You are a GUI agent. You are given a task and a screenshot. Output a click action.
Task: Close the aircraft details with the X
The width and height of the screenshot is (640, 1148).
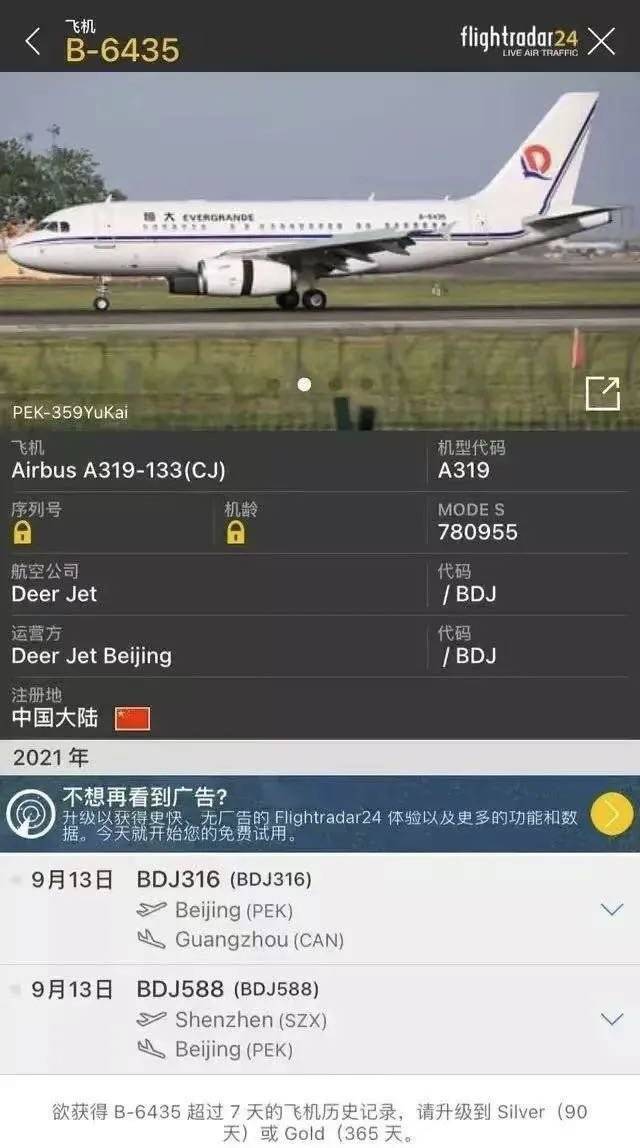tap(602, 41)
